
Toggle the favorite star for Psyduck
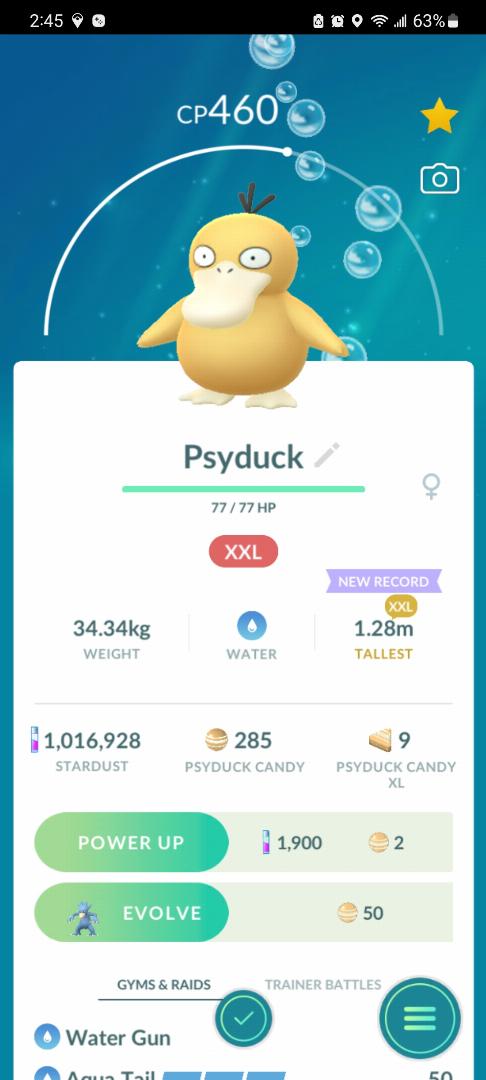439,117
